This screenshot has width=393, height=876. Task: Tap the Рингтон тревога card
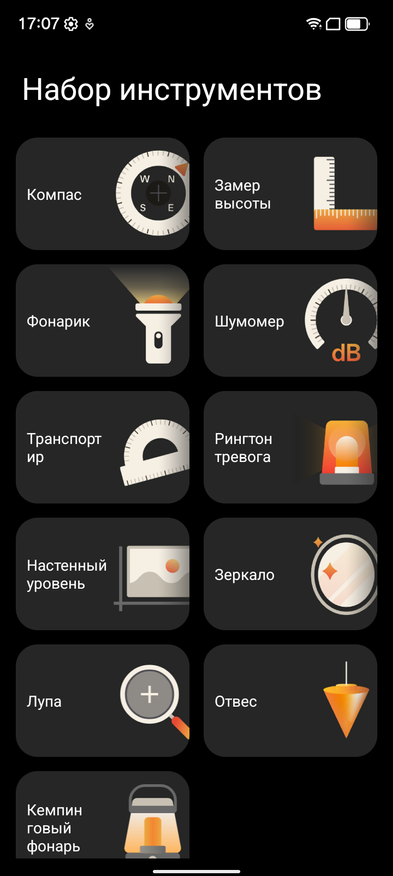click(290, 447)
